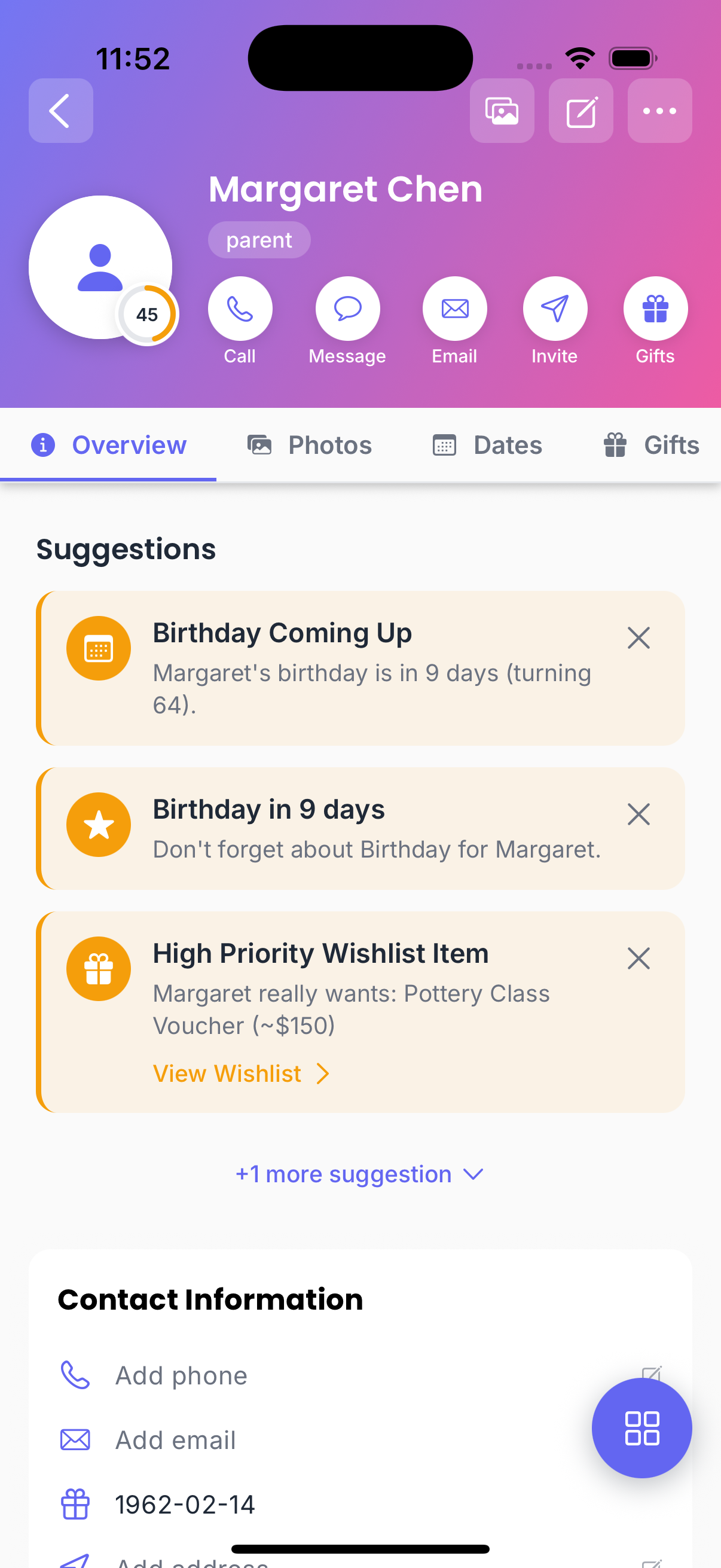Tap the Invite send icon
Image resolution: width=721 pixels, height=1568 pixels.
(x=554, y=309)
